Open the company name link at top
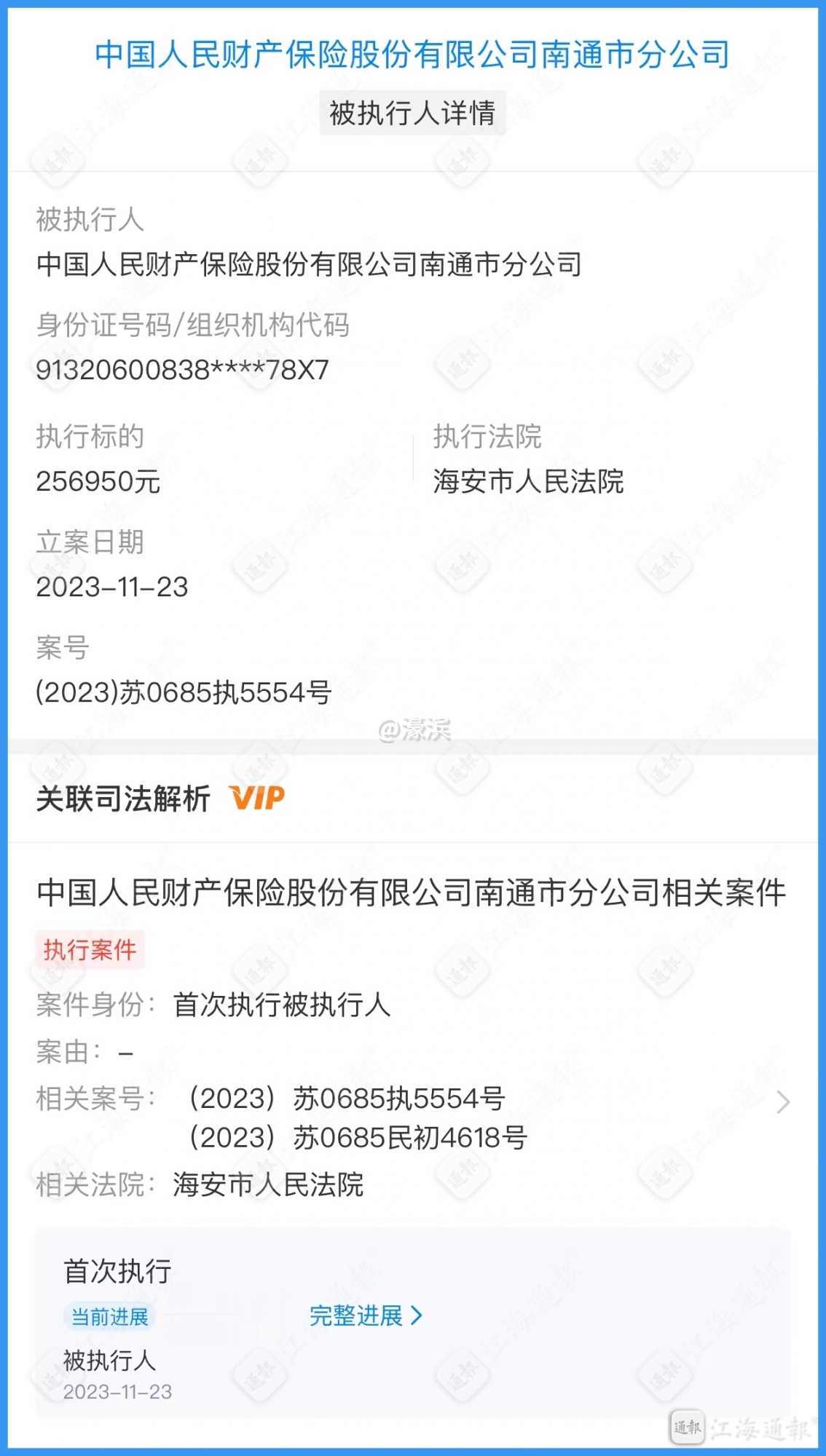The height and width of the screenshot is (1456, 826). (412, 55)
